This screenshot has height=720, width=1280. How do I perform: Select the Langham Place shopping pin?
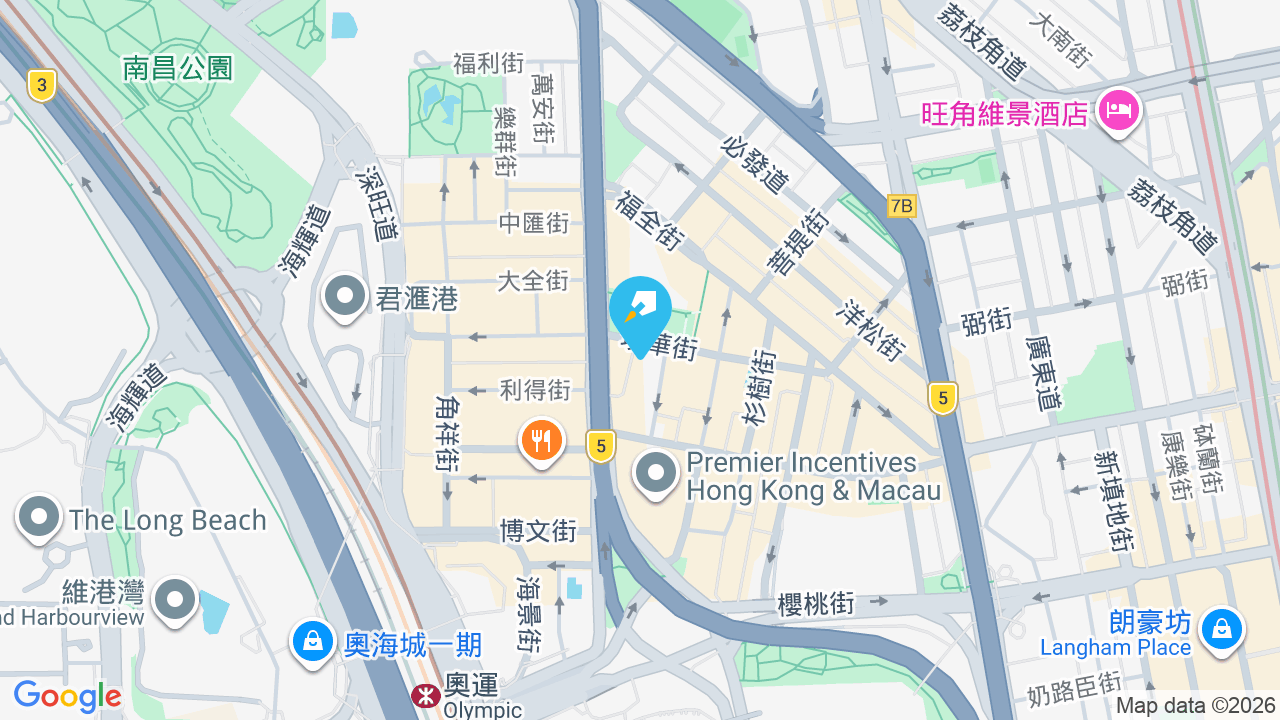click(1221, 630)
